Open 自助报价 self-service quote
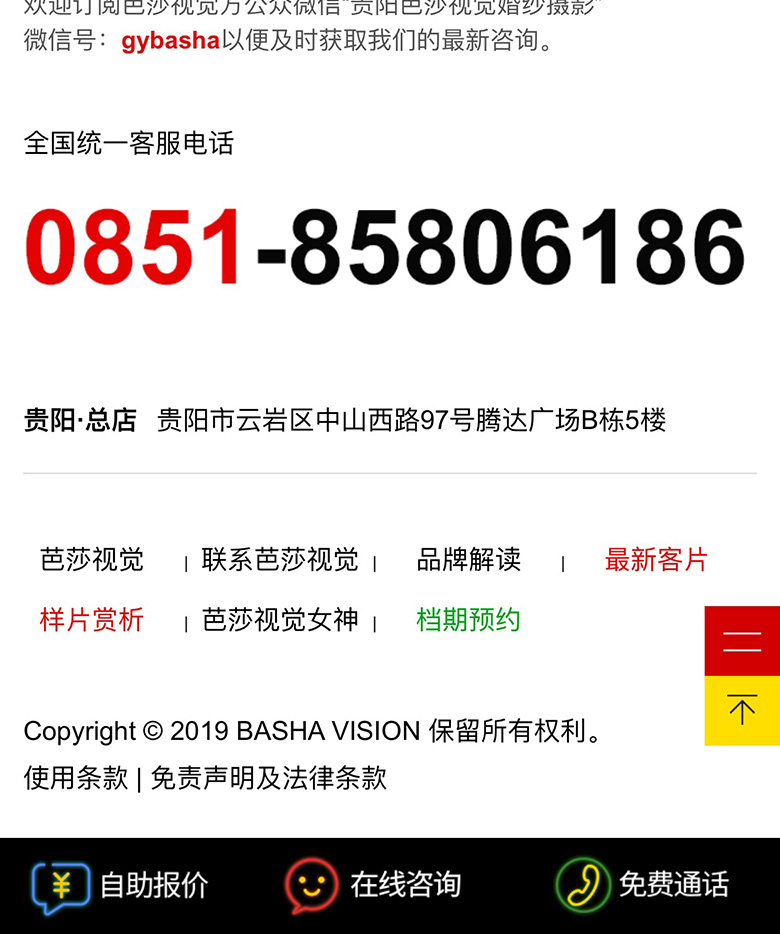 click(121, 885)
